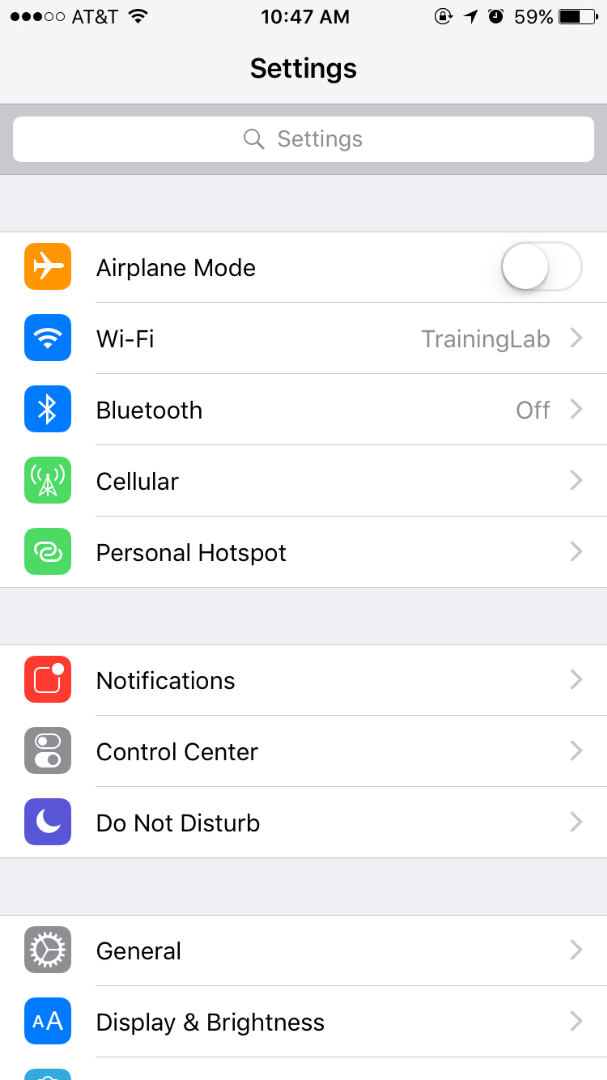
Task: Turn on Airplane Mode
Action: (x=540, y=268)
